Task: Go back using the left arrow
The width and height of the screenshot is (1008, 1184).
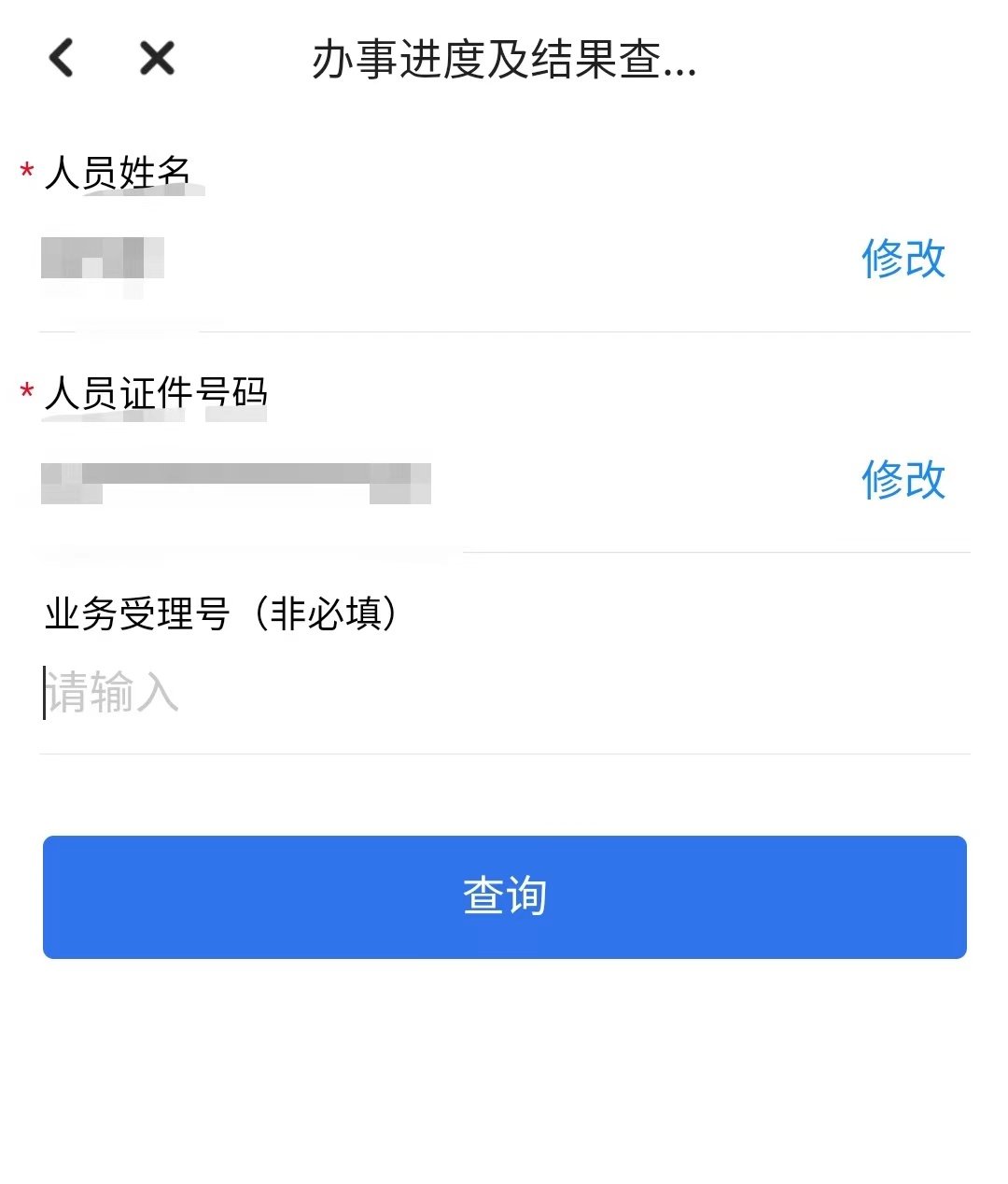Action: point(62,58)
